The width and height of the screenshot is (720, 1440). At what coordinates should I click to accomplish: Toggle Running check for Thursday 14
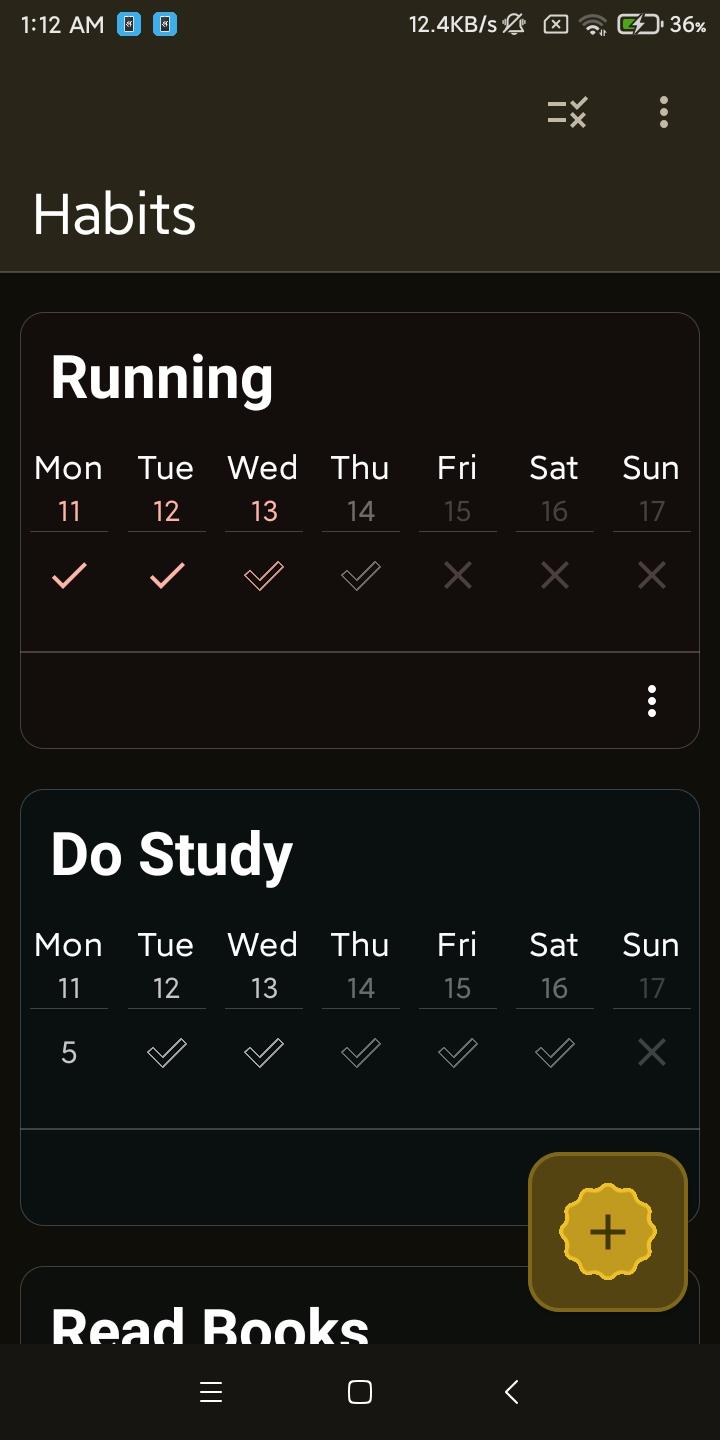361,575
